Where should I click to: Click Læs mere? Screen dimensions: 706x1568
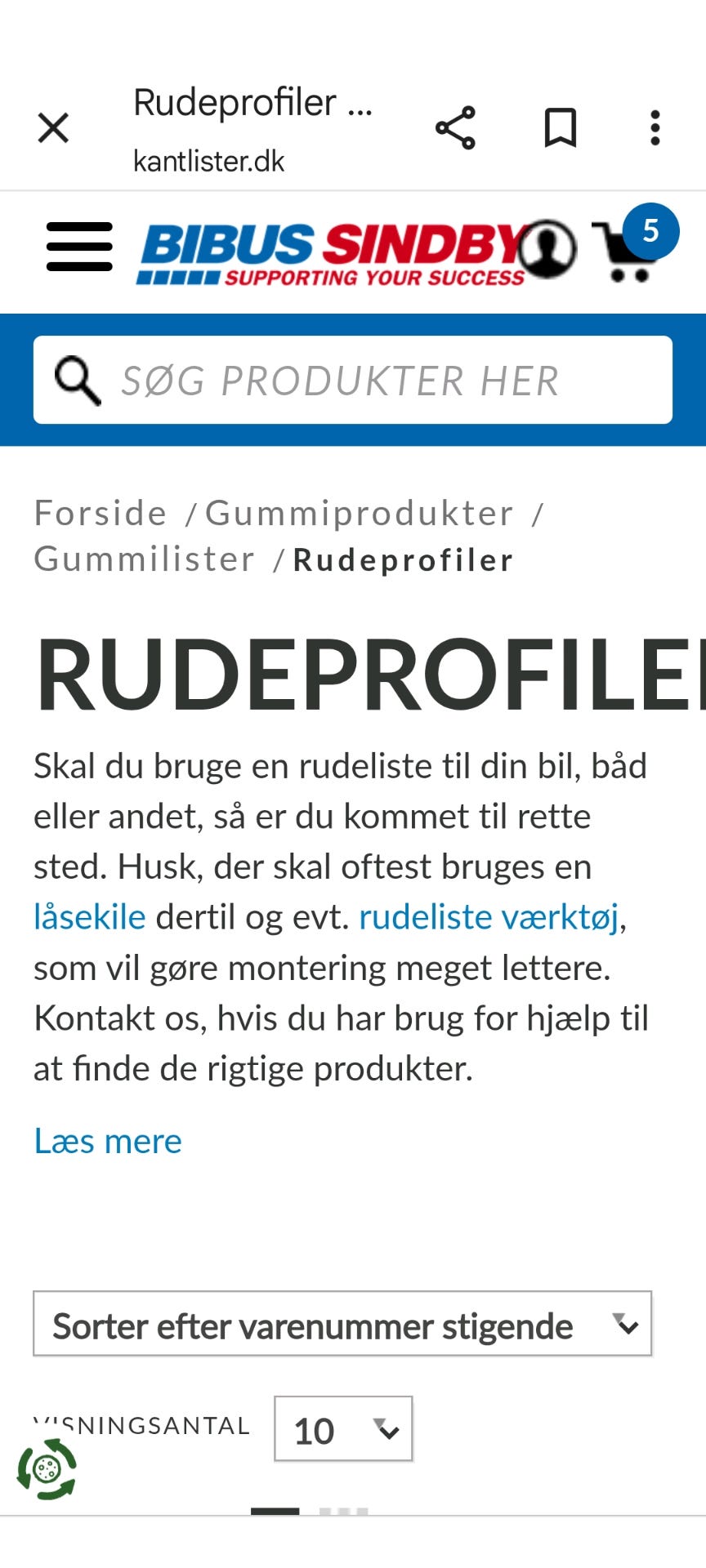click(x=107, y=1141)
